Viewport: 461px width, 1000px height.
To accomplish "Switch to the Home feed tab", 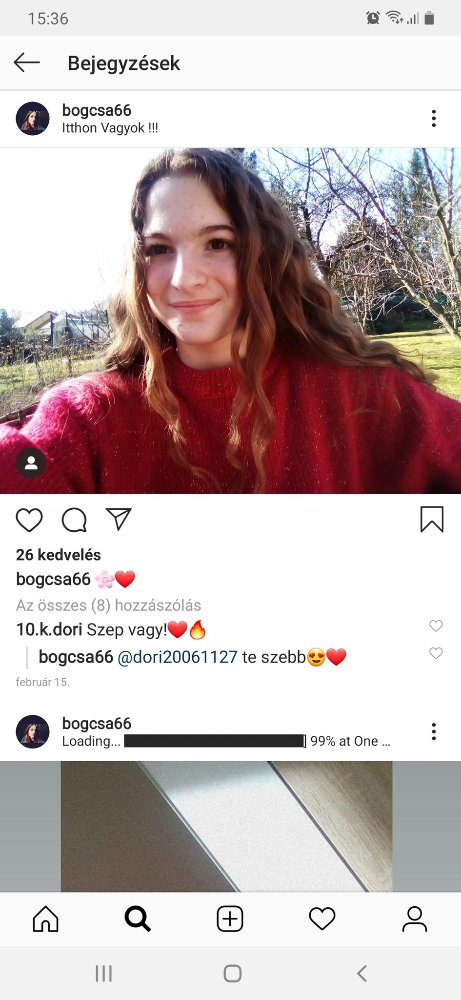I will [45, 919].
